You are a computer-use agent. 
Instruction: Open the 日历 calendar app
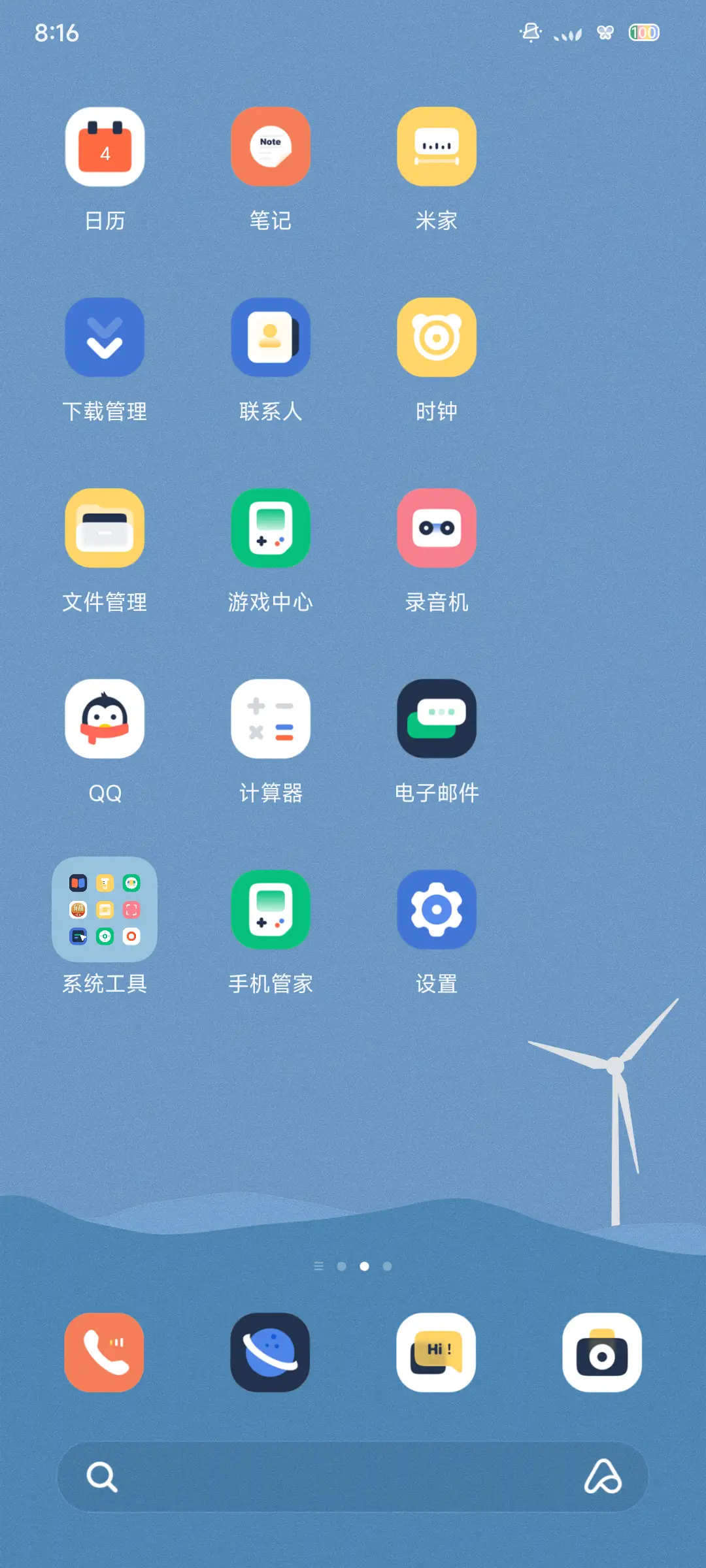point(105,147)
